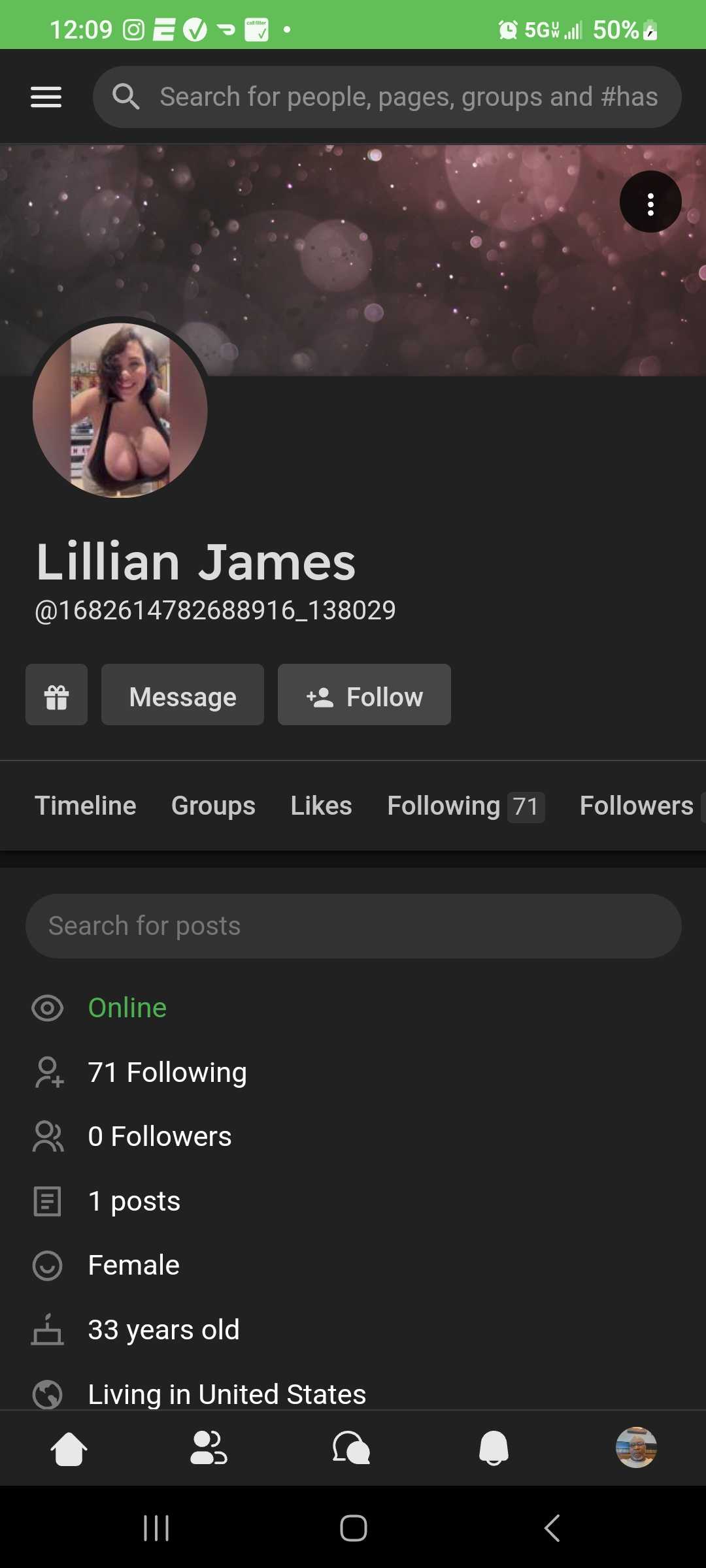
Task: Open my profile avatar in bottom bar
Action: (635, 1448)
